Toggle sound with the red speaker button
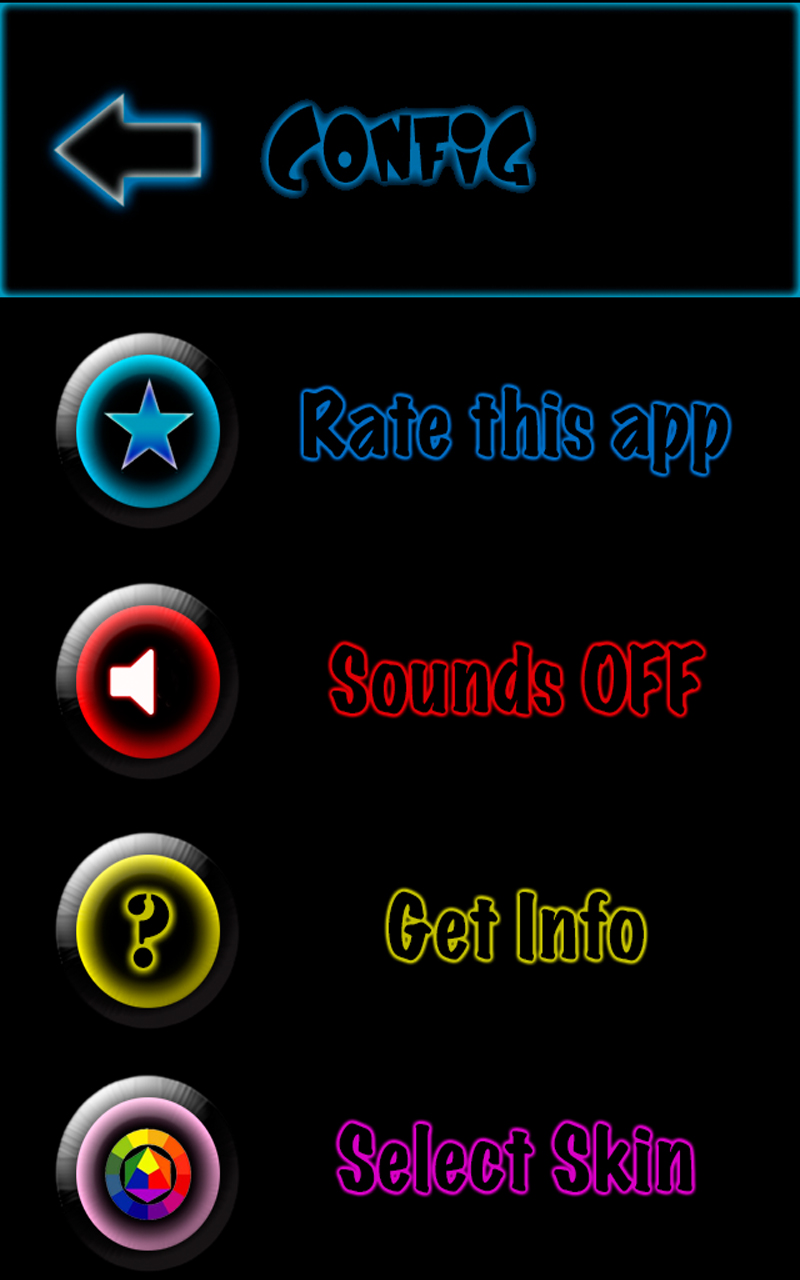800x1280 pixels. 148,681
